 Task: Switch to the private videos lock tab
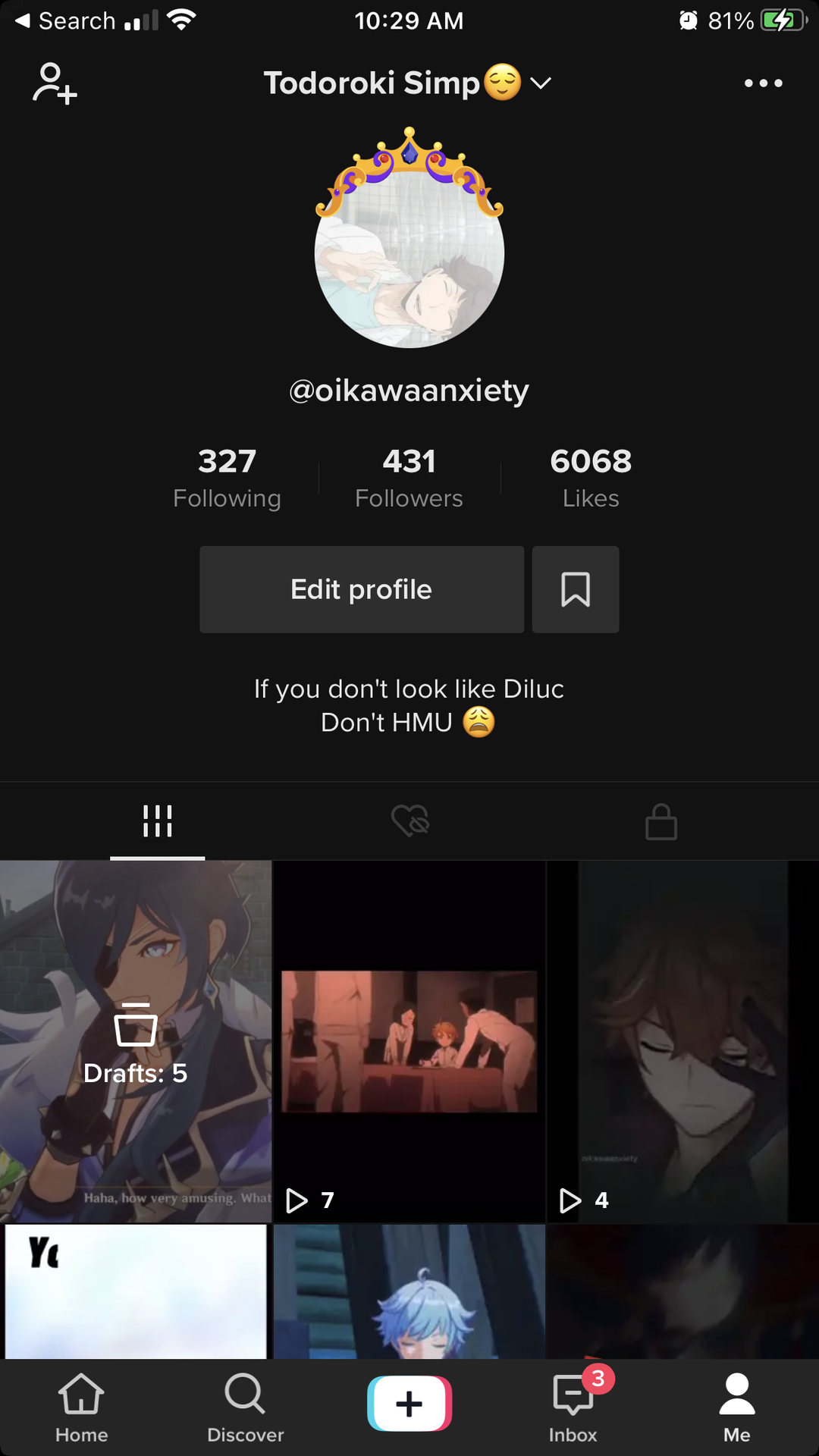coord(661,821)
